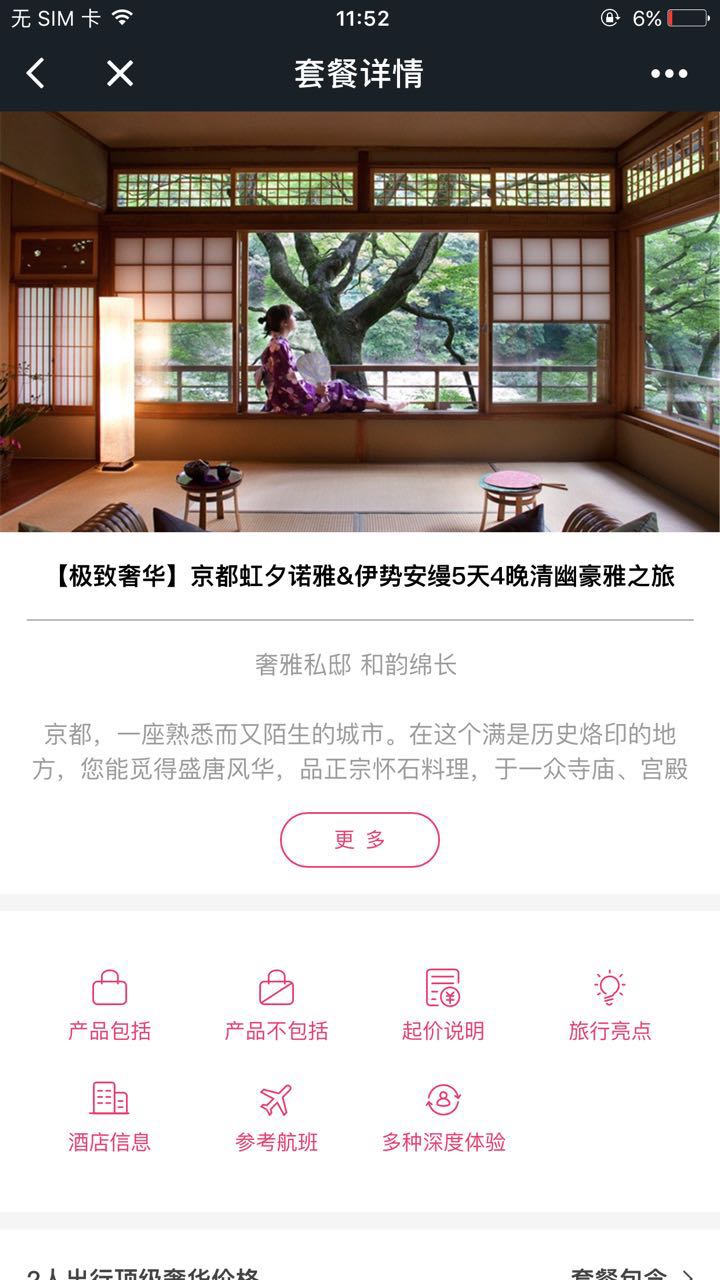
Task: Check 参考航班 reference flights
Action: pyautogui.click(x=276, y=1117)
